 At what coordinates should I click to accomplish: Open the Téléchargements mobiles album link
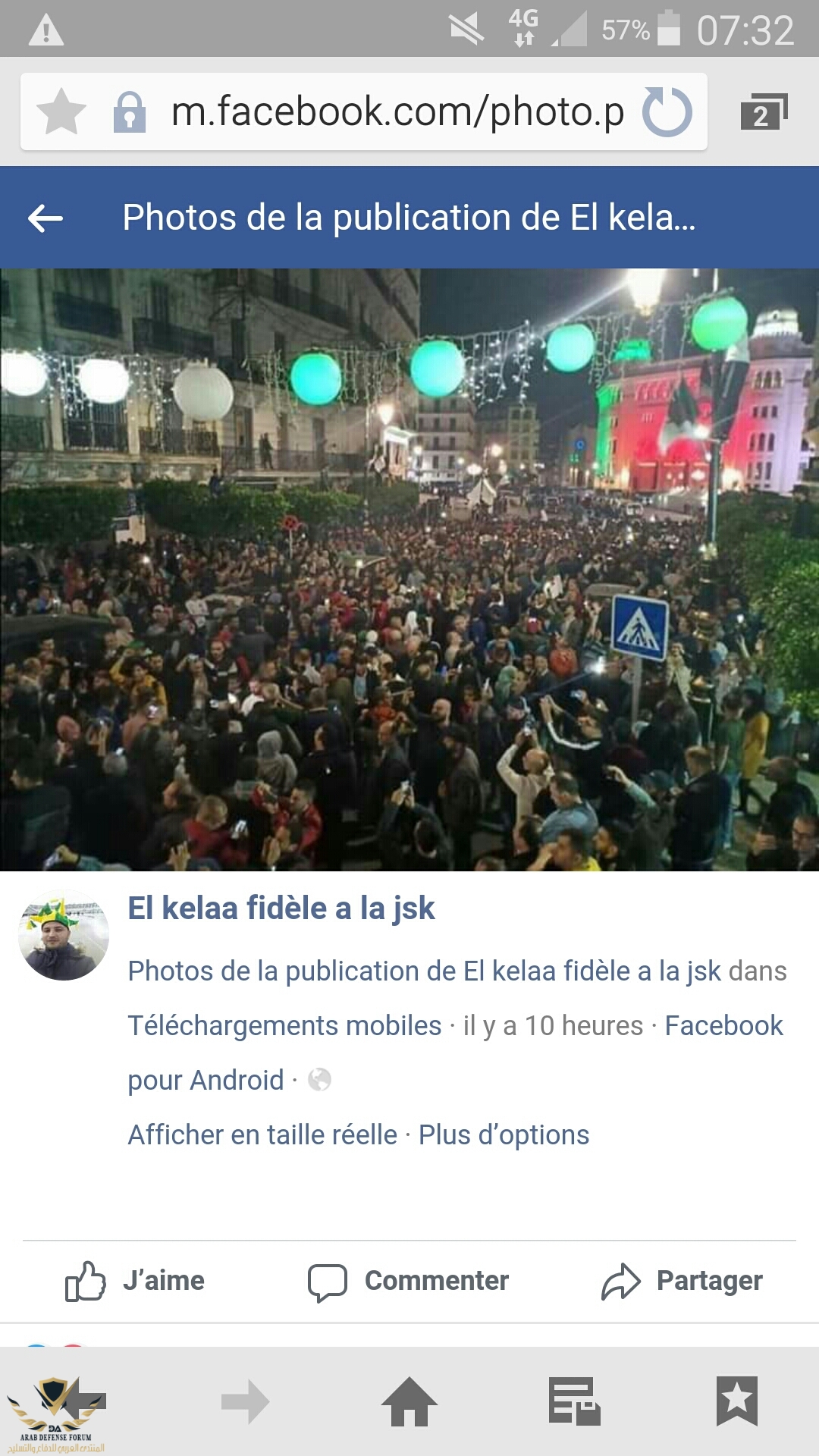coord(284,1025)
